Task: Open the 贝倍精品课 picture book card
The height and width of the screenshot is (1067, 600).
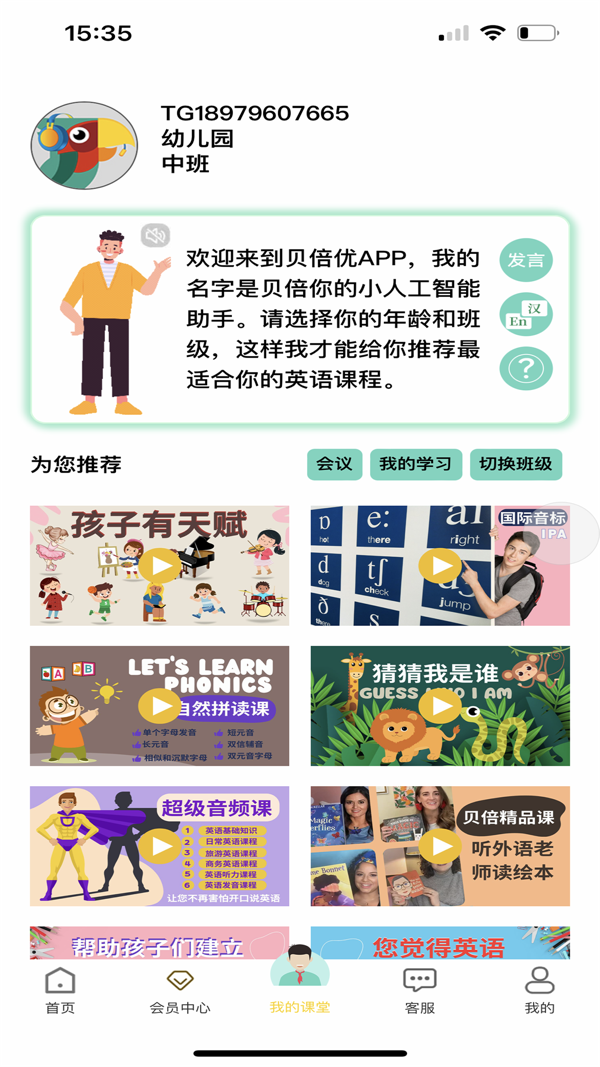Action: 440,846
